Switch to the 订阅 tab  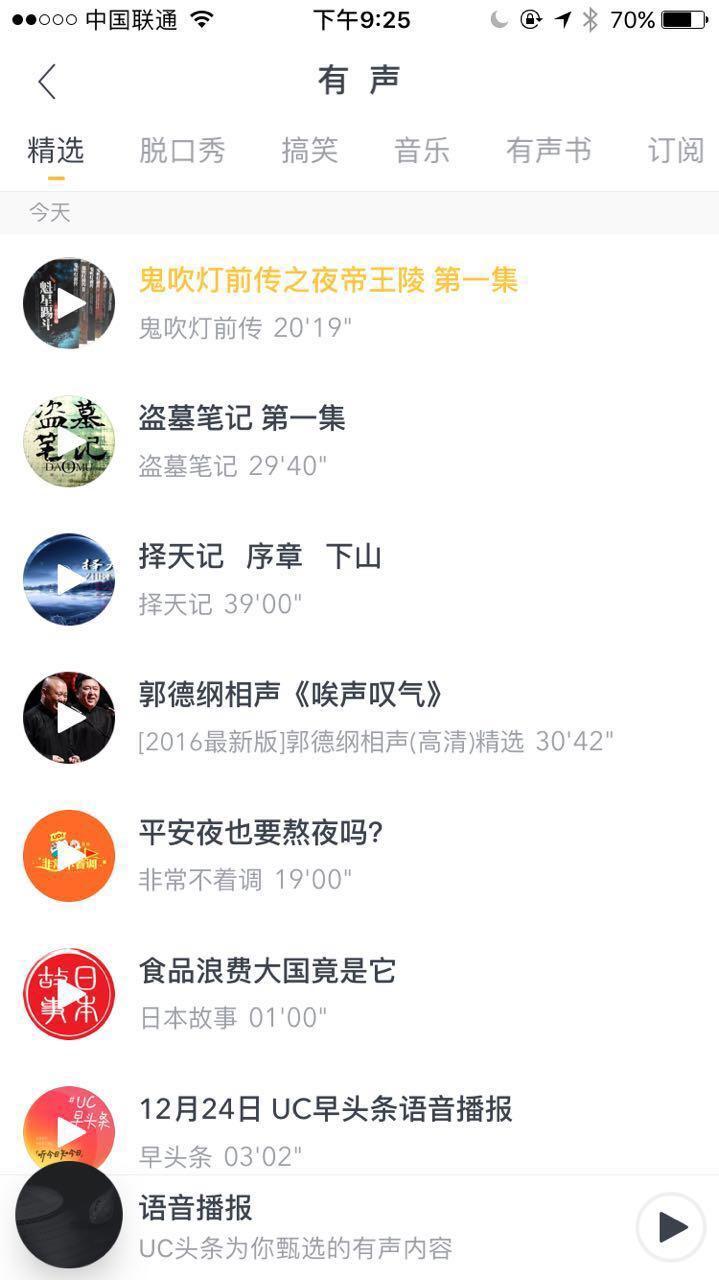[x=676, y=151]
